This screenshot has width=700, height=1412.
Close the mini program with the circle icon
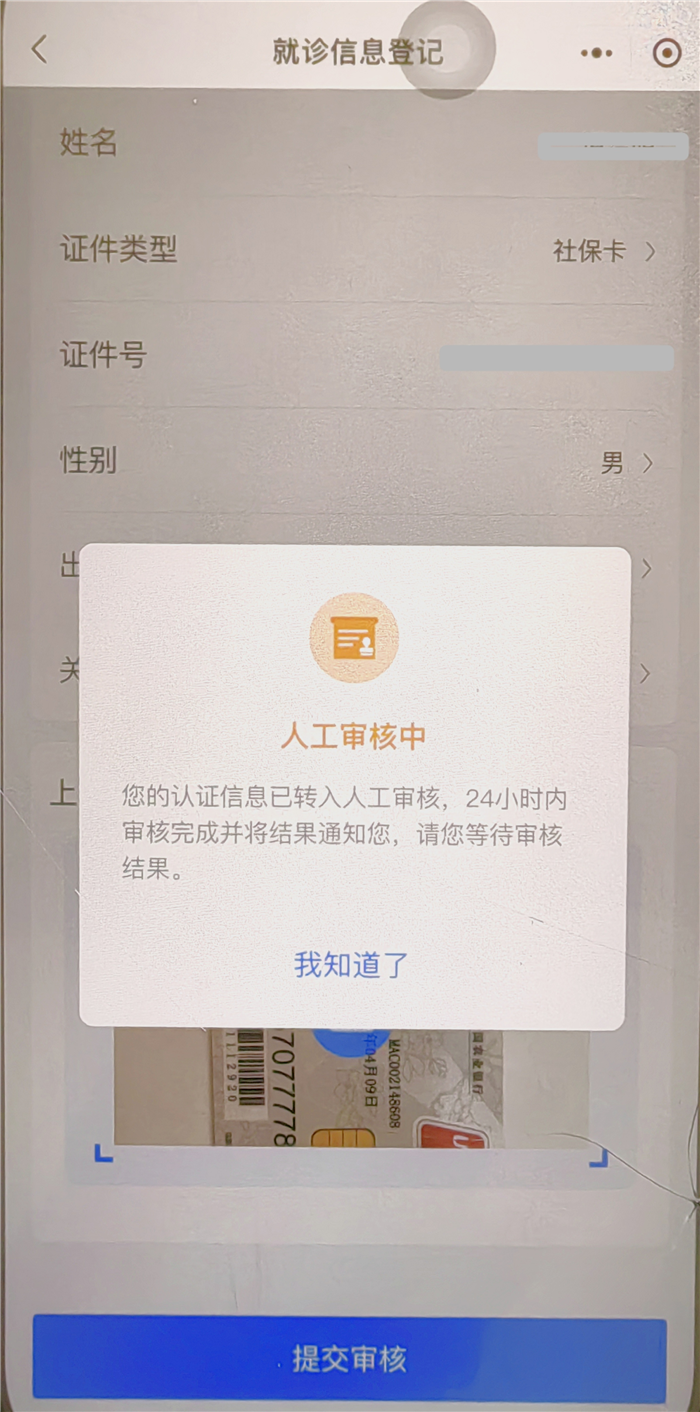(666, 53)
